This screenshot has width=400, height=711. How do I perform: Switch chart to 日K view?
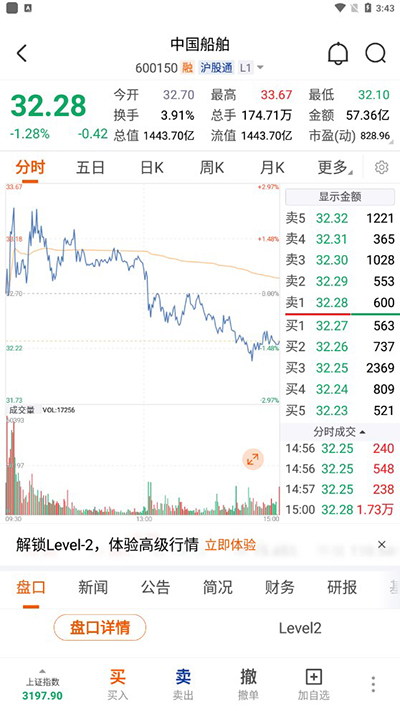pyautogui.click(x=151, y=168)
